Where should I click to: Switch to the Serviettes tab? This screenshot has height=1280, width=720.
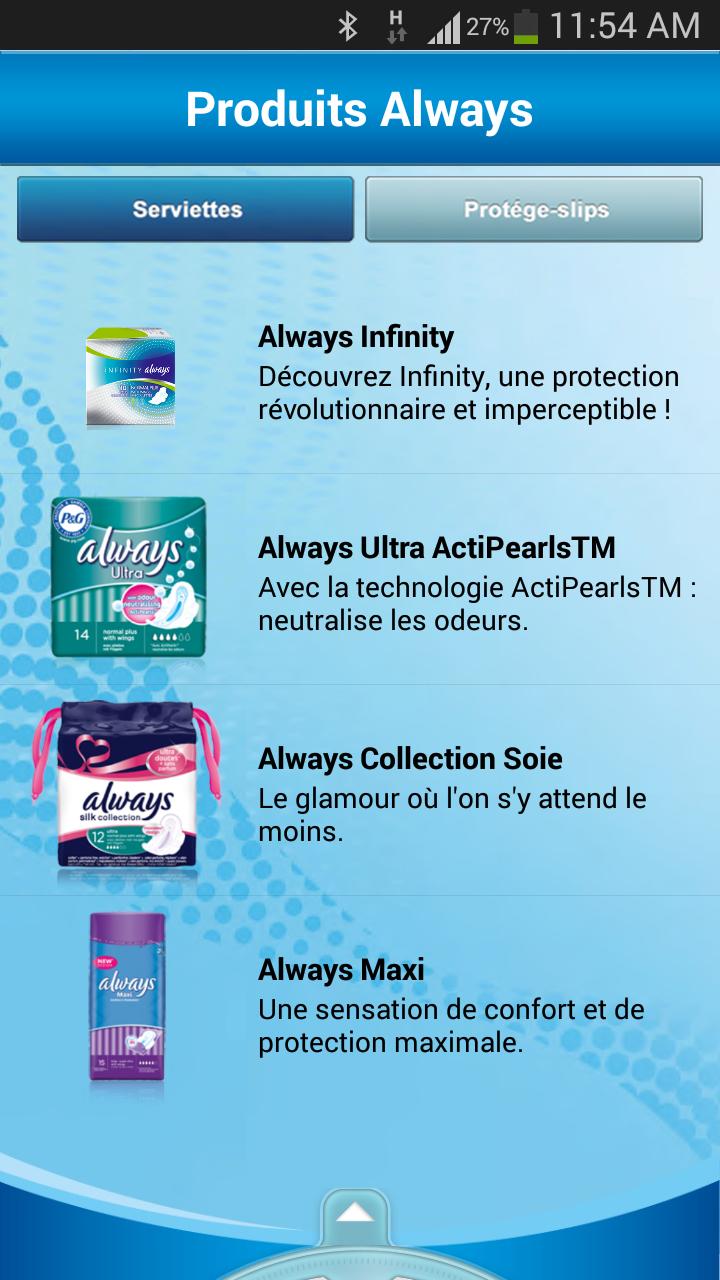click(x=186, y=210)
